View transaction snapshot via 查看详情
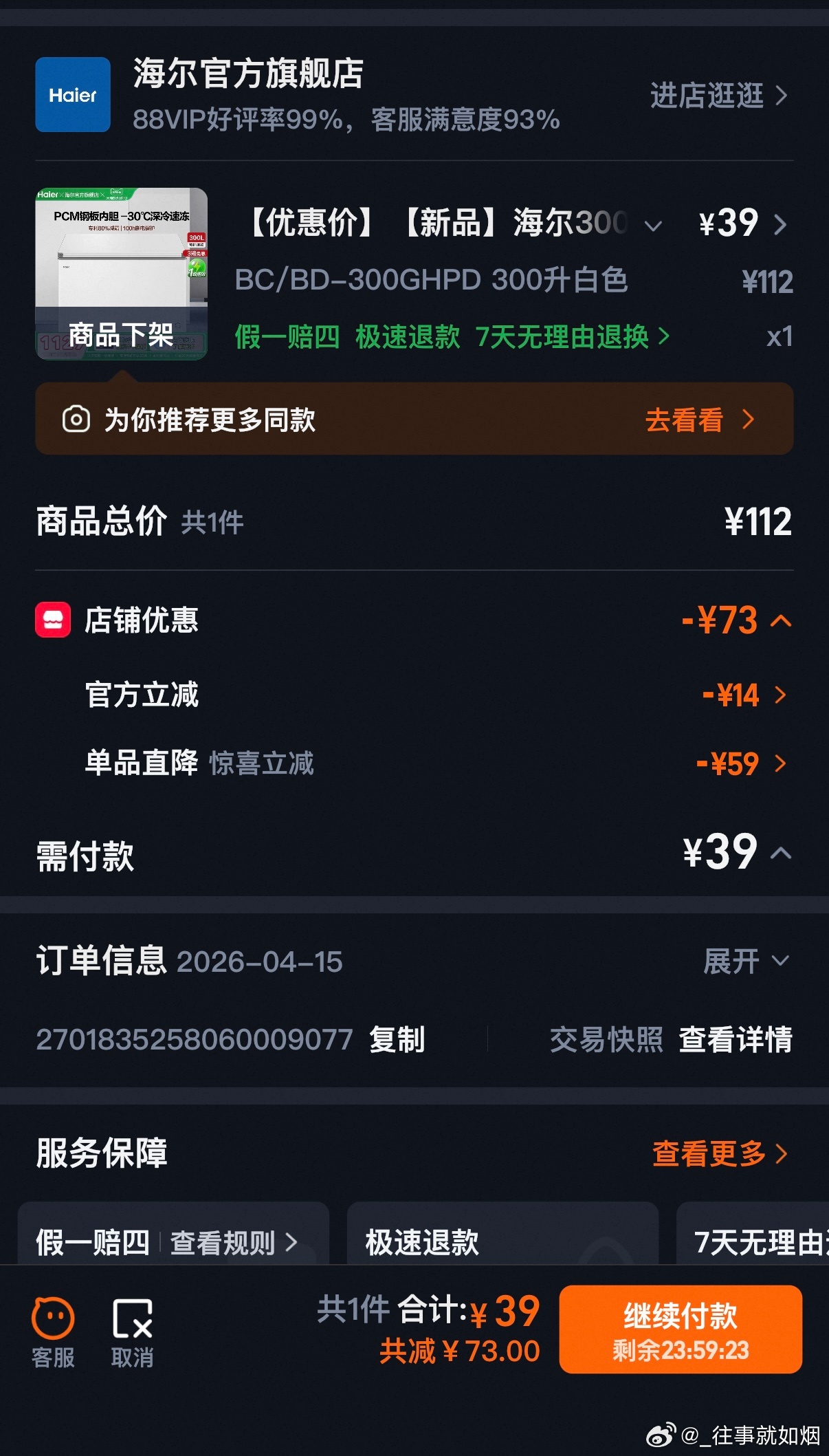829x1456 pixels. point(735,1039)
